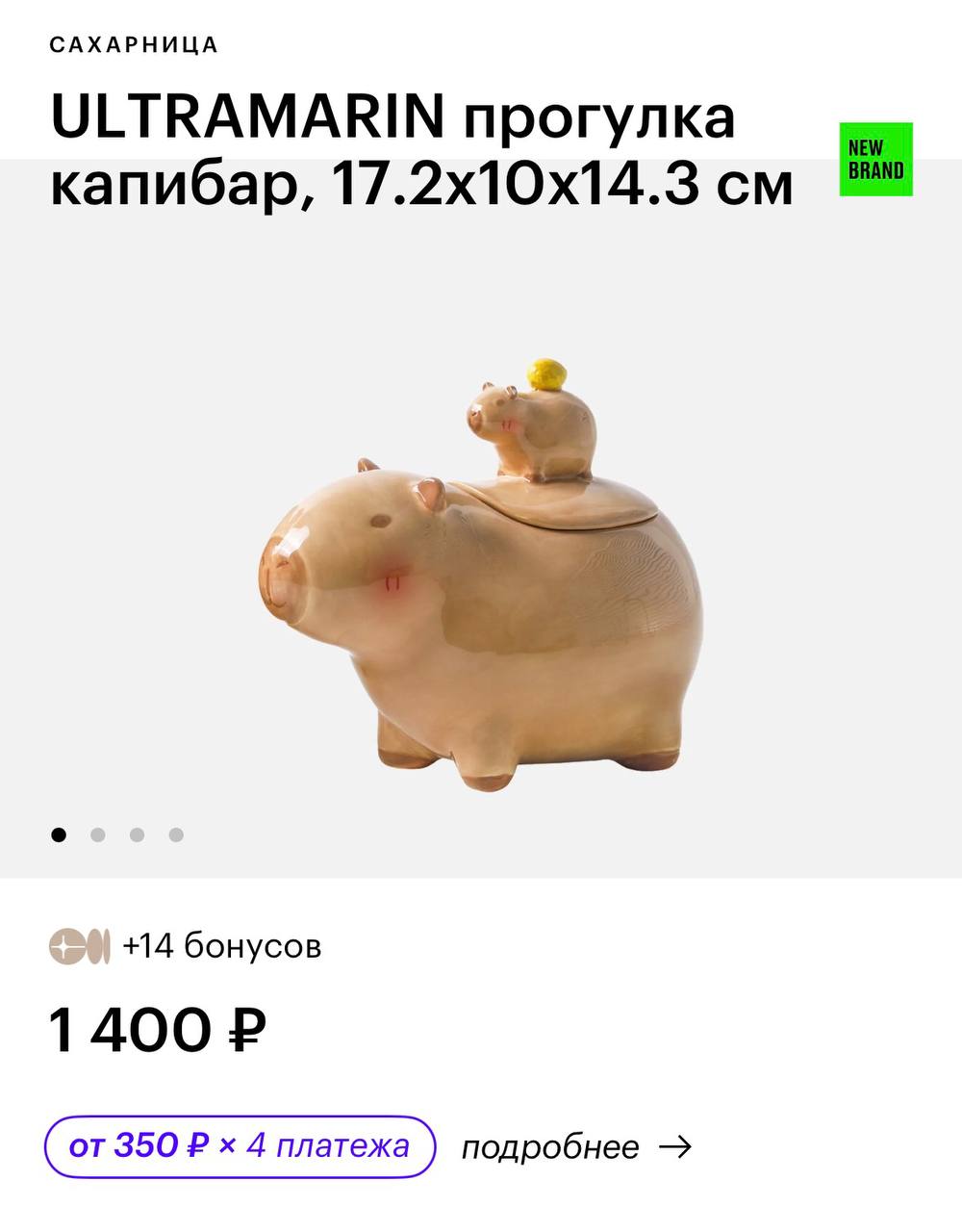Tap the подробнее arrow link

pos(575,1147)
